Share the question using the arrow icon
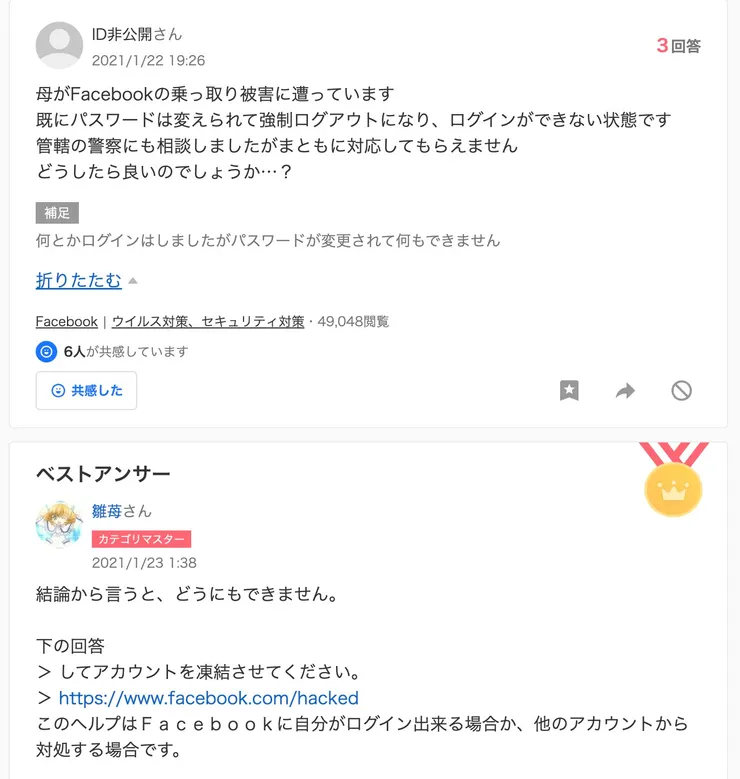 click(625, 391)
